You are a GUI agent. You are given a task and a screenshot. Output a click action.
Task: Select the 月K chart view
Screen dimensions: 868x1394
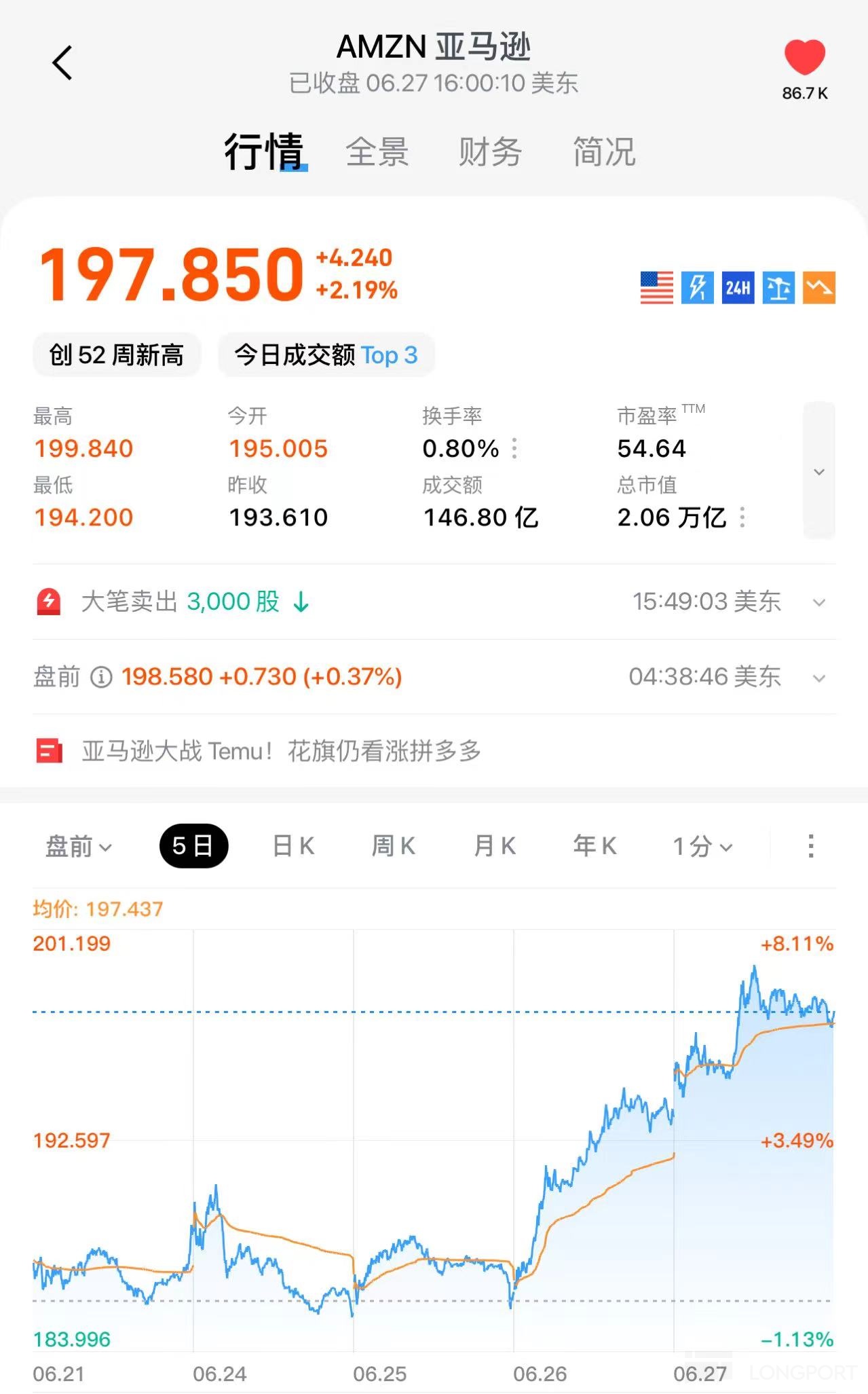[x=495, y=846]
